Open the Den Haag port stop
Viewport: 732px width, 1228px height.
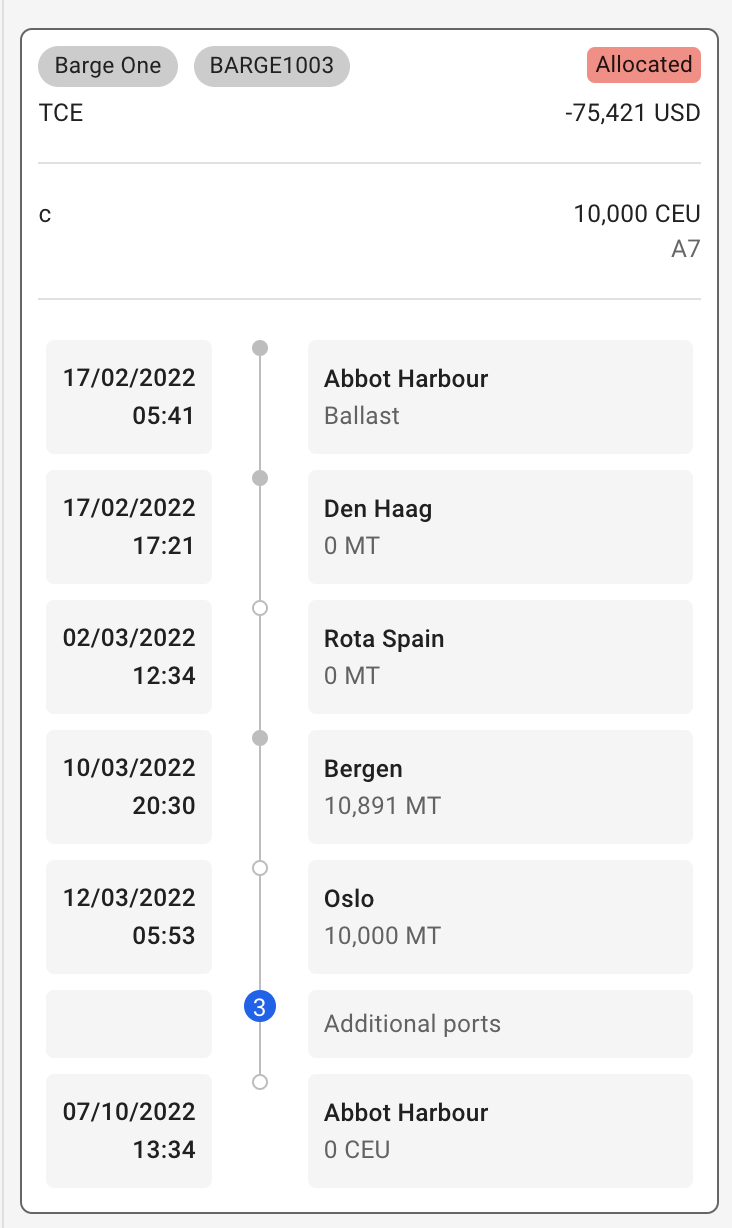tap(499, 527)
